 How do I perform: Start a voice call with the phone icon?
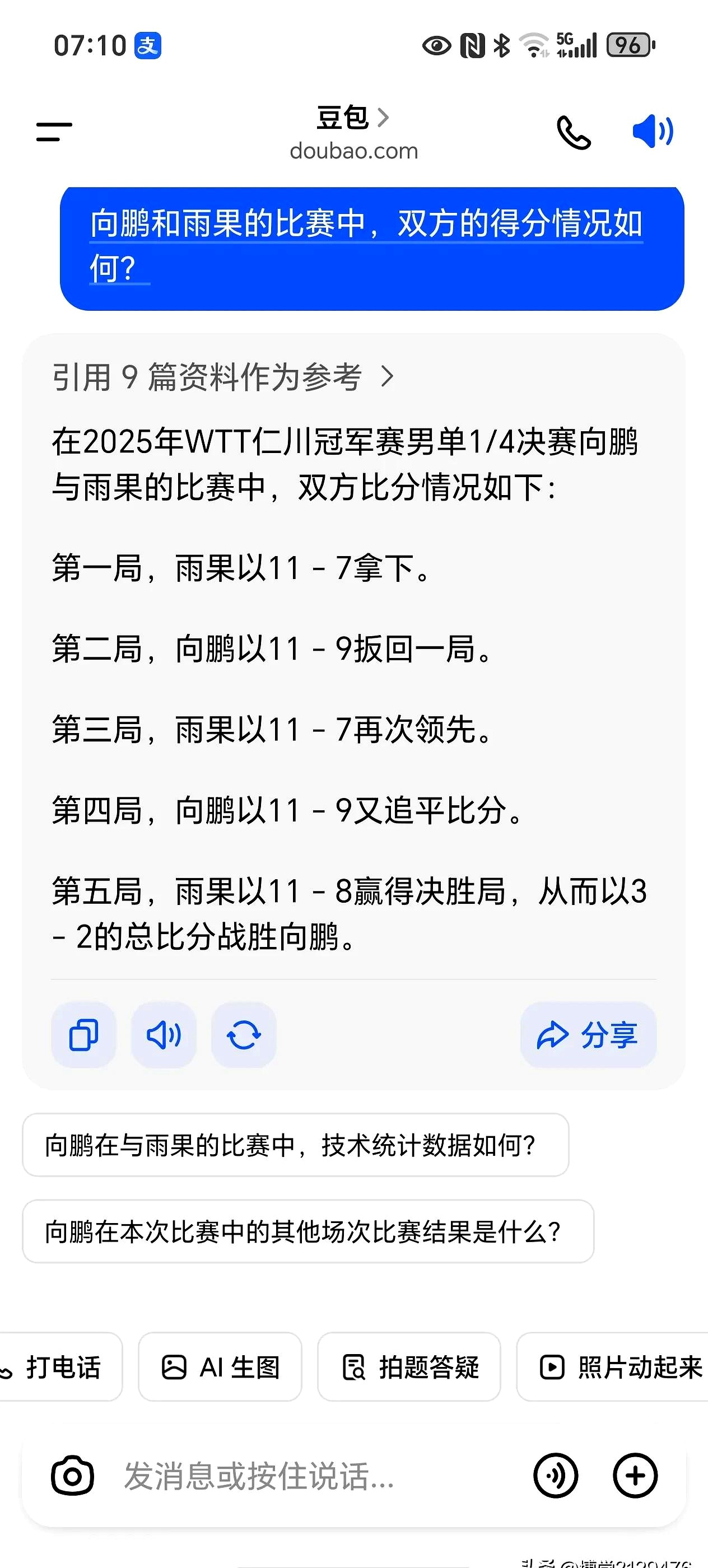575,133
